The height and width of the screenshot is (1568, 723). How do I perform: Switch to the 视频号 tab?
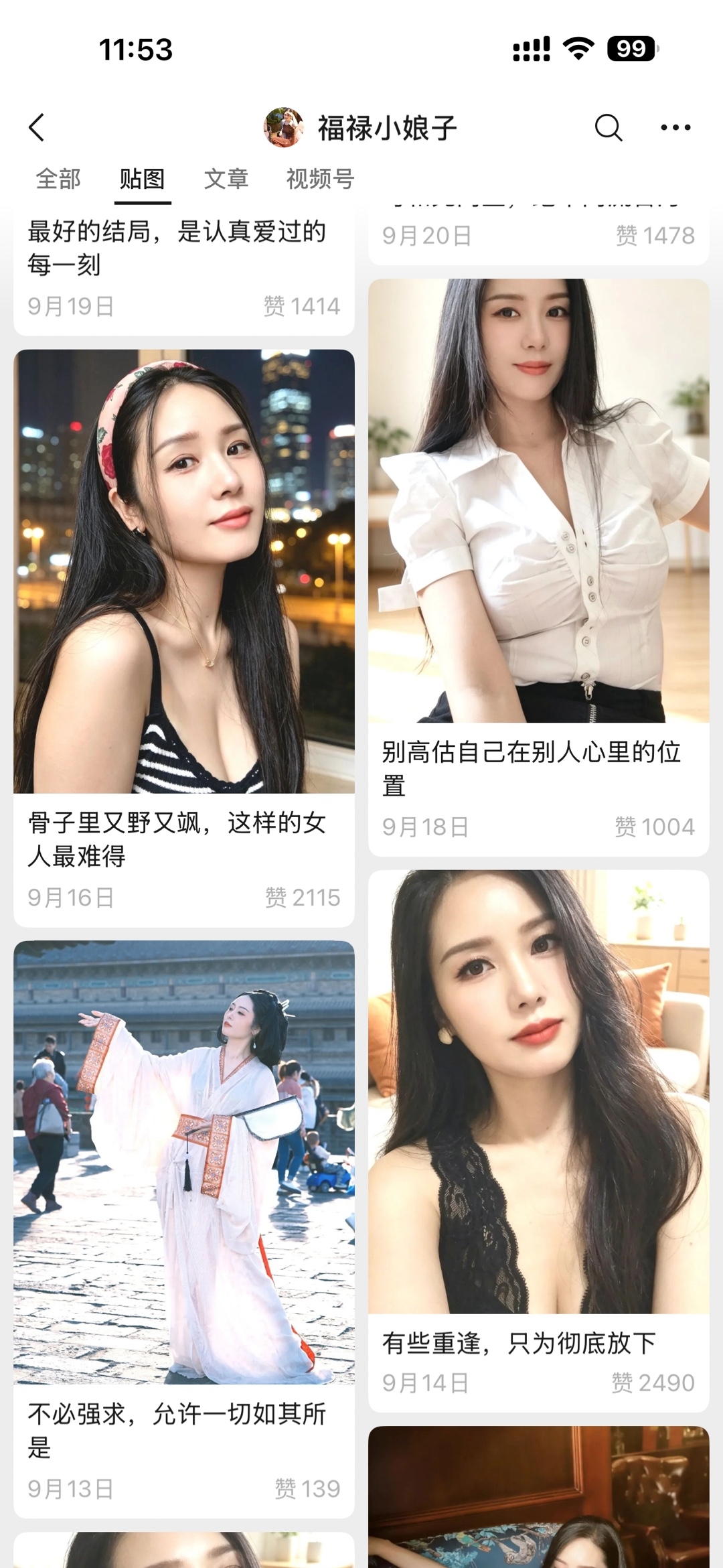coord(320,179)
